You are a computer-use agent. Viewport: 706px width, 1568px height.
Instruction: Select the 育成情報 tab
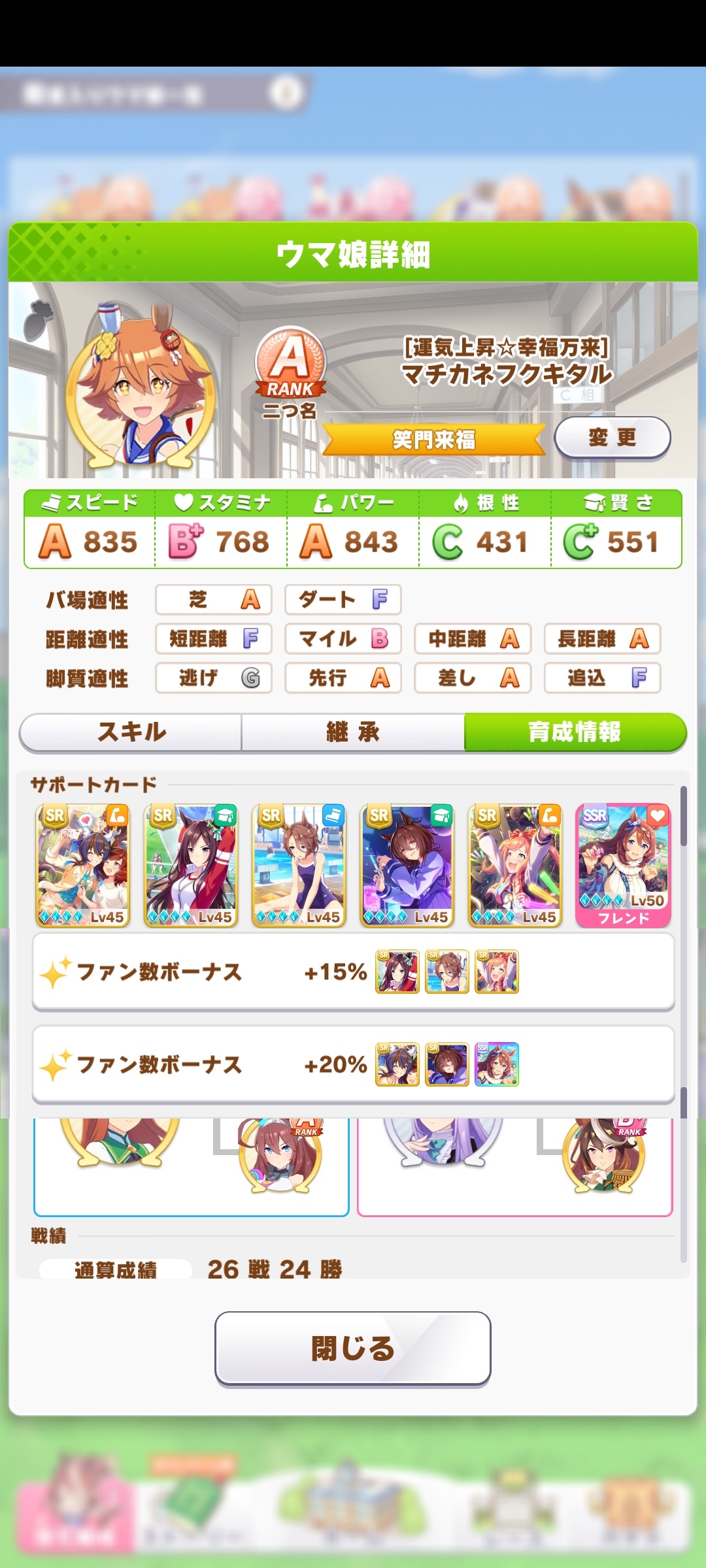point(575,732)
